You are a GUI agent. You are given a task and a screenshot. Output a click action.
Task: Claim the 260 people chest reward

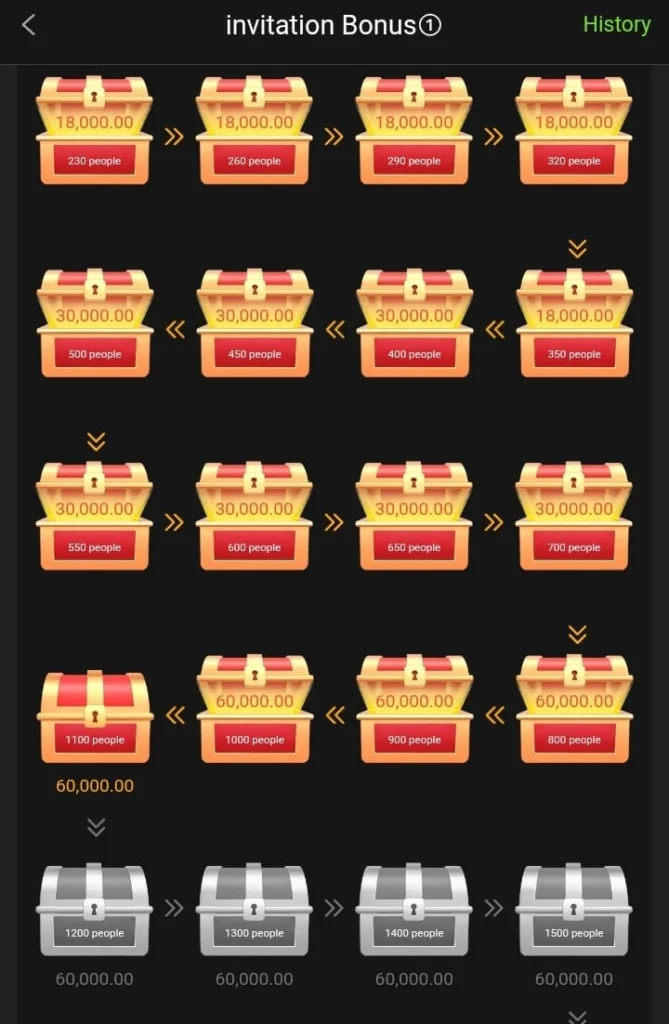pos(254,131)
